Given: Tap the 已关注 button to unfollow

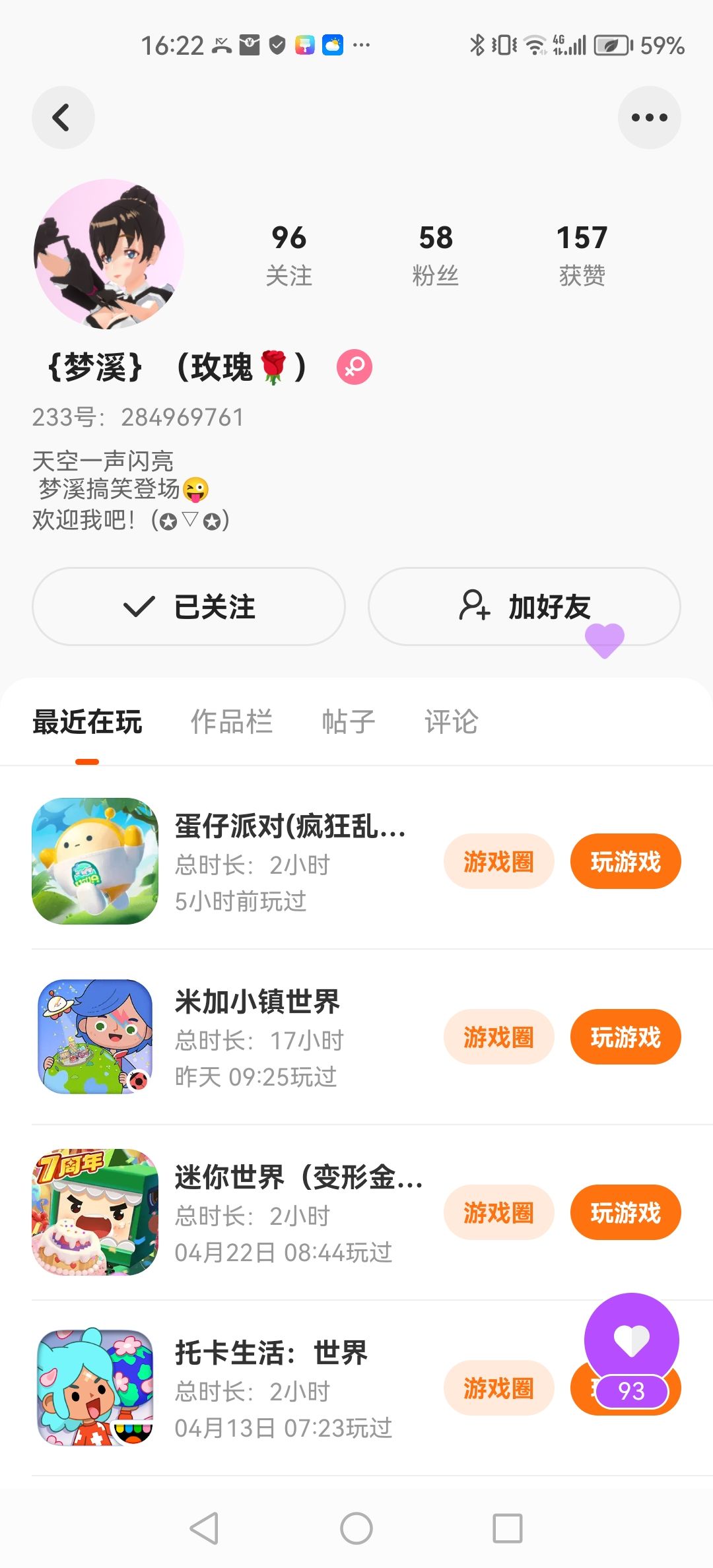Looking at the screenshot, I should coord(189,606).
